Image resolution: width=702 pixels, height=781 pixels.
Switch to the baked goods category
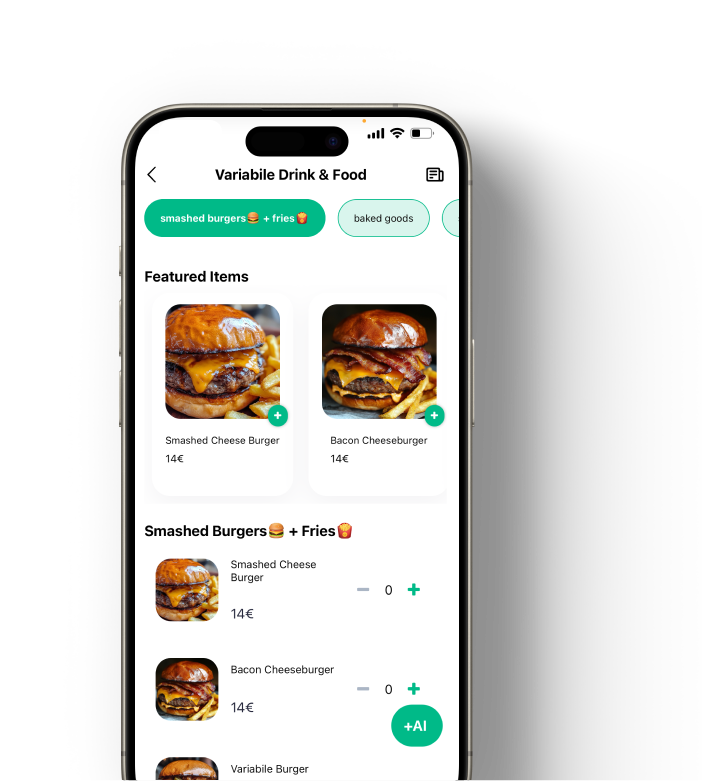383,218
